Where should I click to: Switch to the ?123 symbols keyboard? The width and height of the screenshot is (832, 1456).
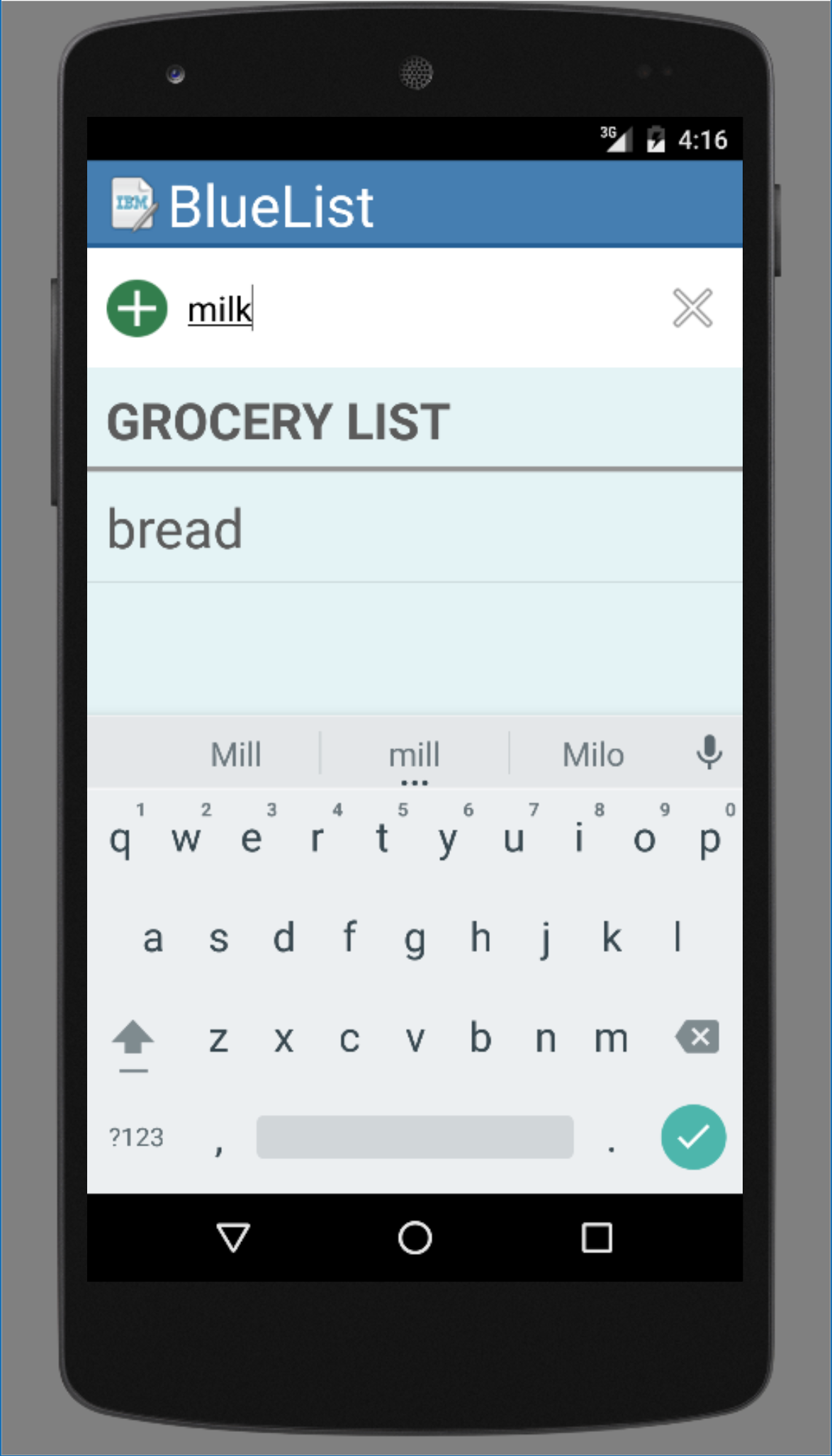click(x=136, y=1137)
